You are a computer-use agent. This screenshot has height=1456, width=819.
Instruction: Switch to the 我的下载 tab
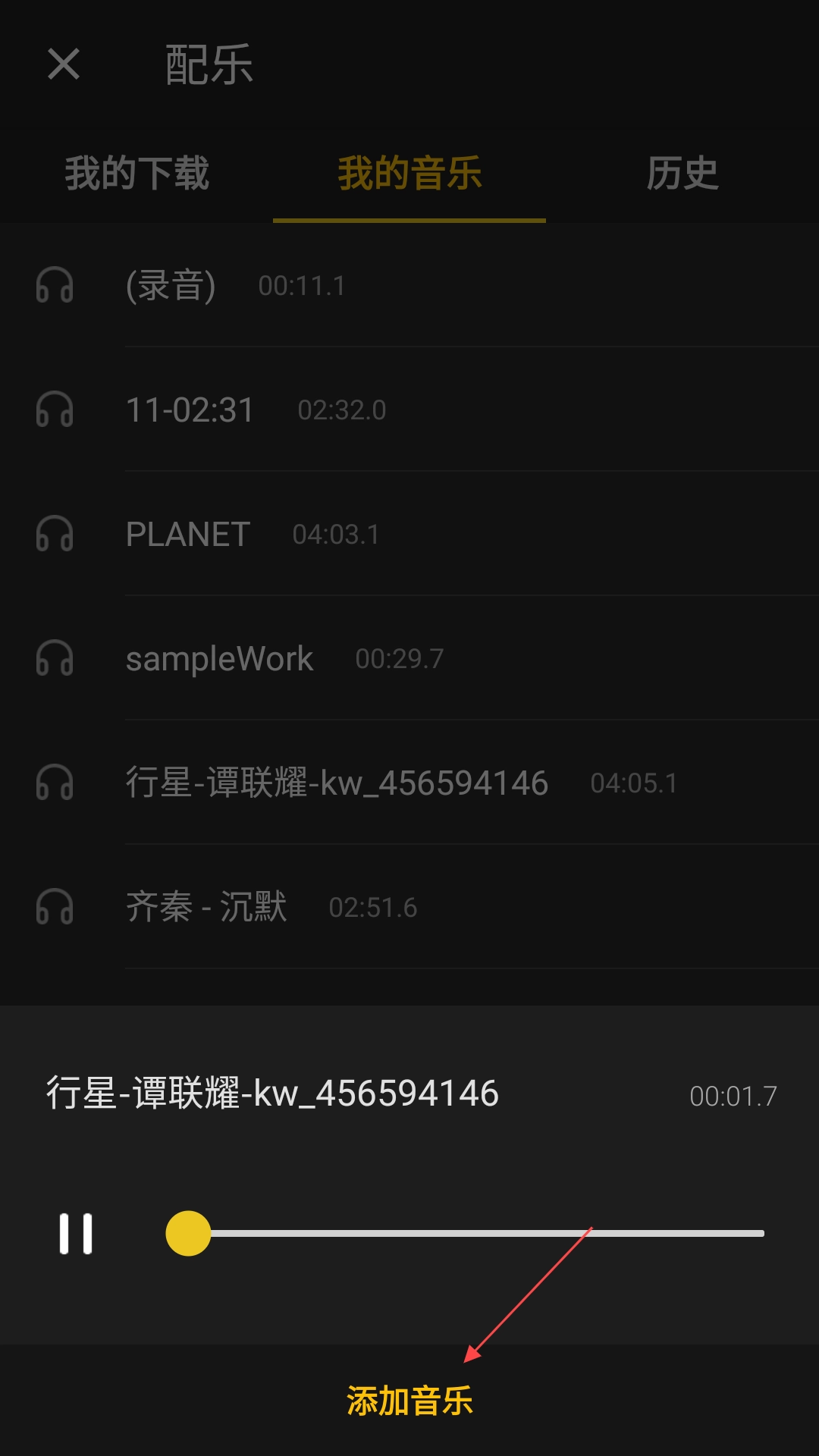click(x=136, y=174)
